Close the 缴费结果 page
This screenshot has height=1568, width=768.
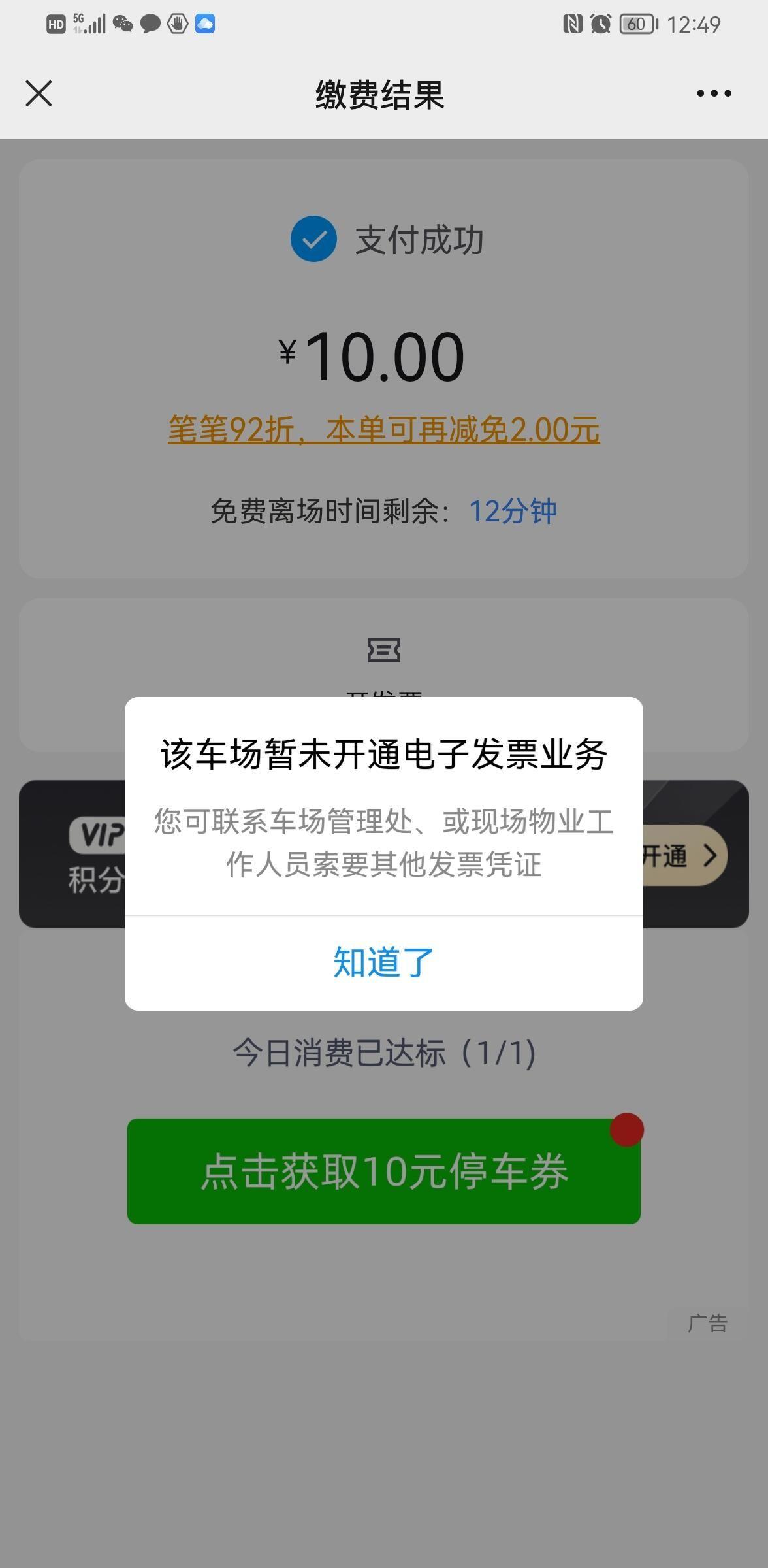39,93
